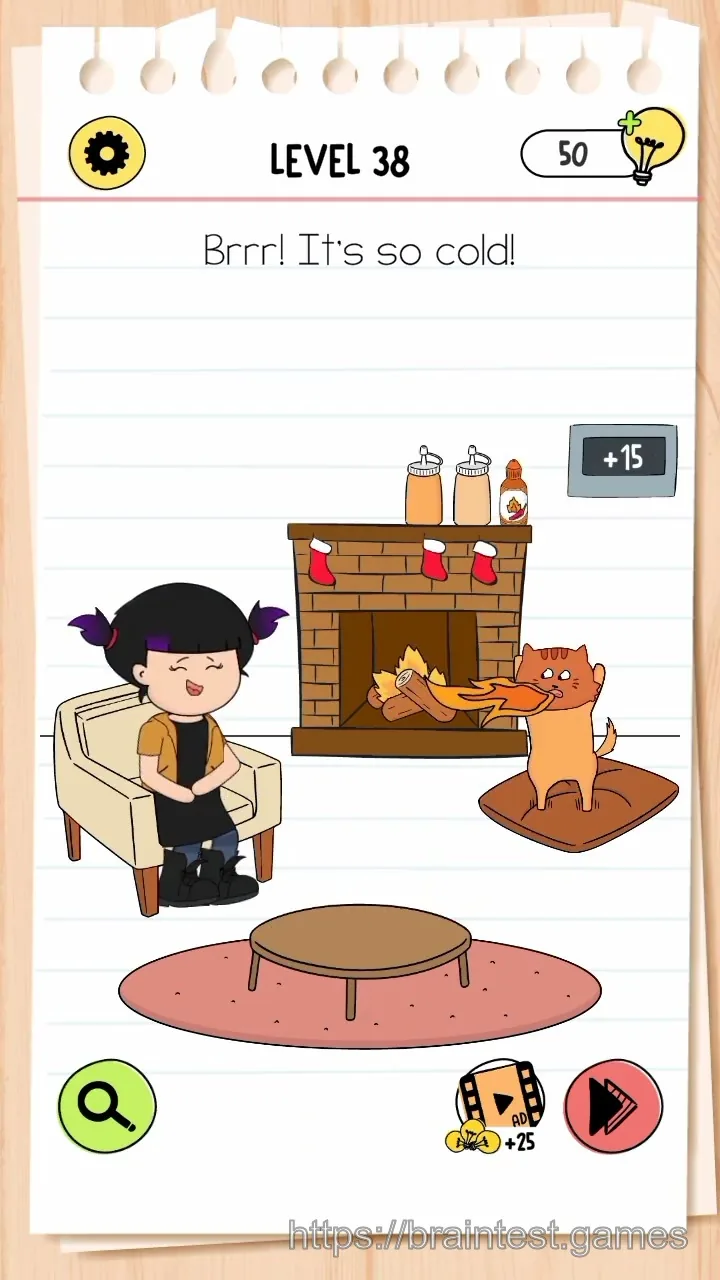
Task: Skip this level with red forward button
Action: tap(613, 1106)
